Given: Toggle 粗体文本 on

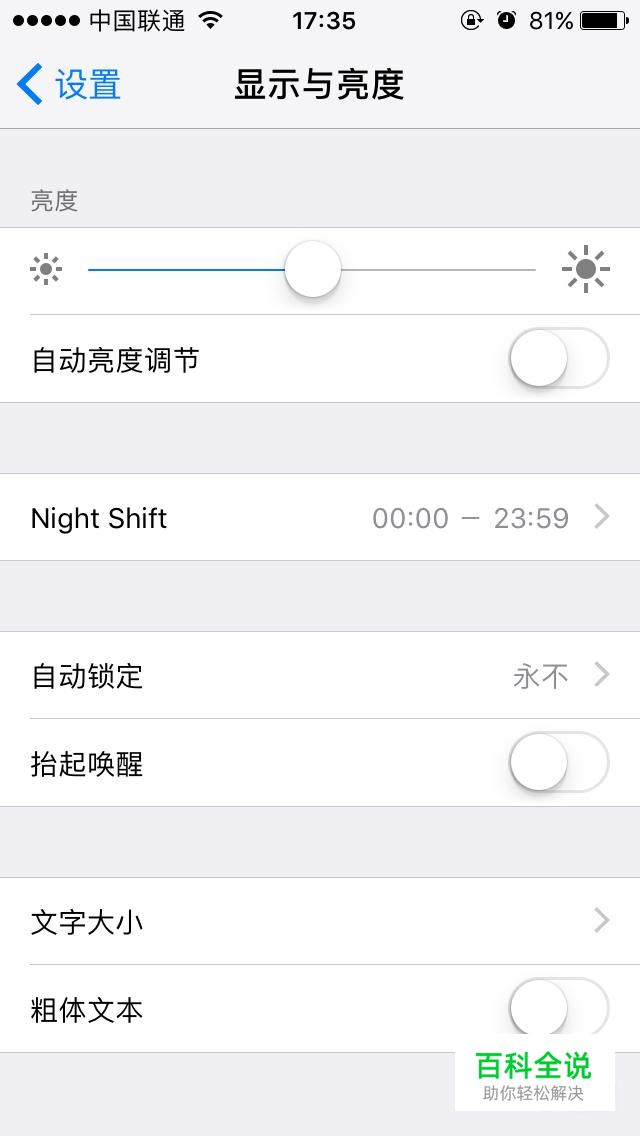Looking at the screenshot, I should click(x=559, y=1008).
